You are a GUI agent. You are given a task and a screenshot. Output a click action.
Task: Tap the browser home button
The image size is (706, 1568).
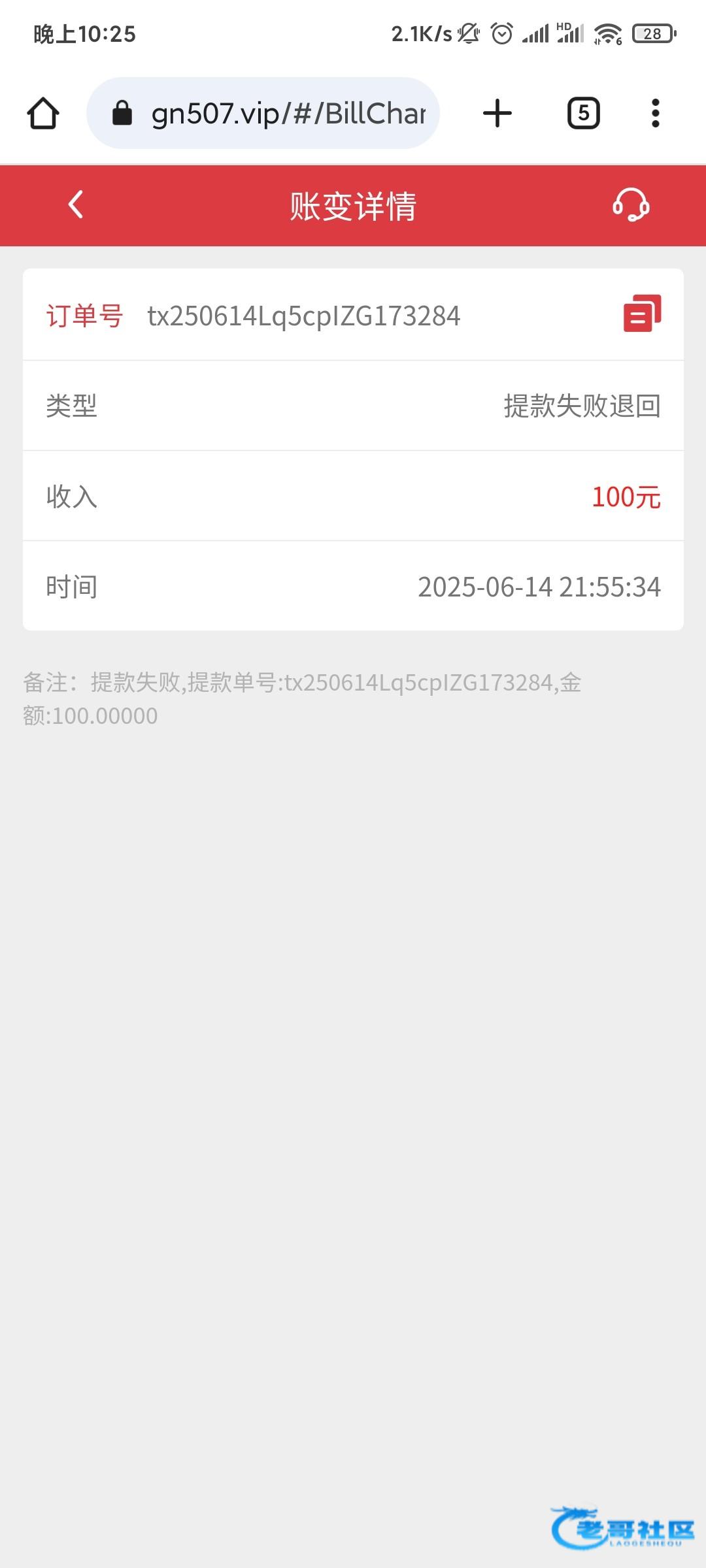[43, 113]
